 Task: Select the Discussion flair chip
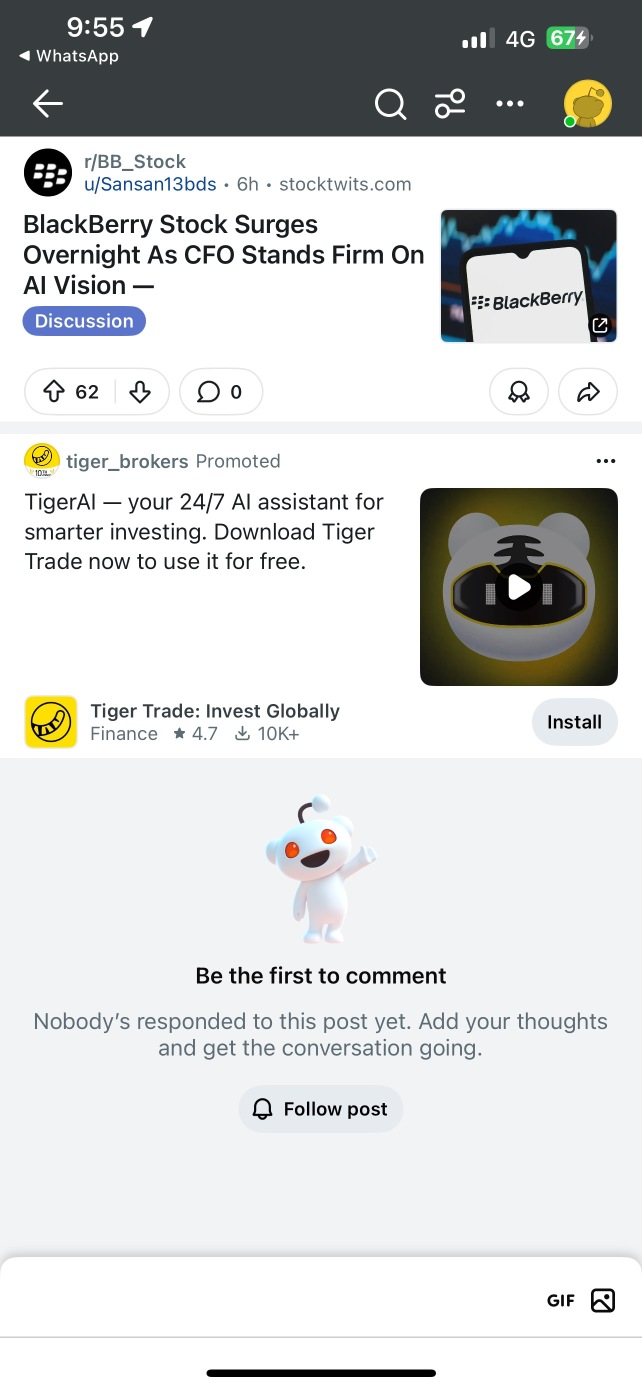84,321
